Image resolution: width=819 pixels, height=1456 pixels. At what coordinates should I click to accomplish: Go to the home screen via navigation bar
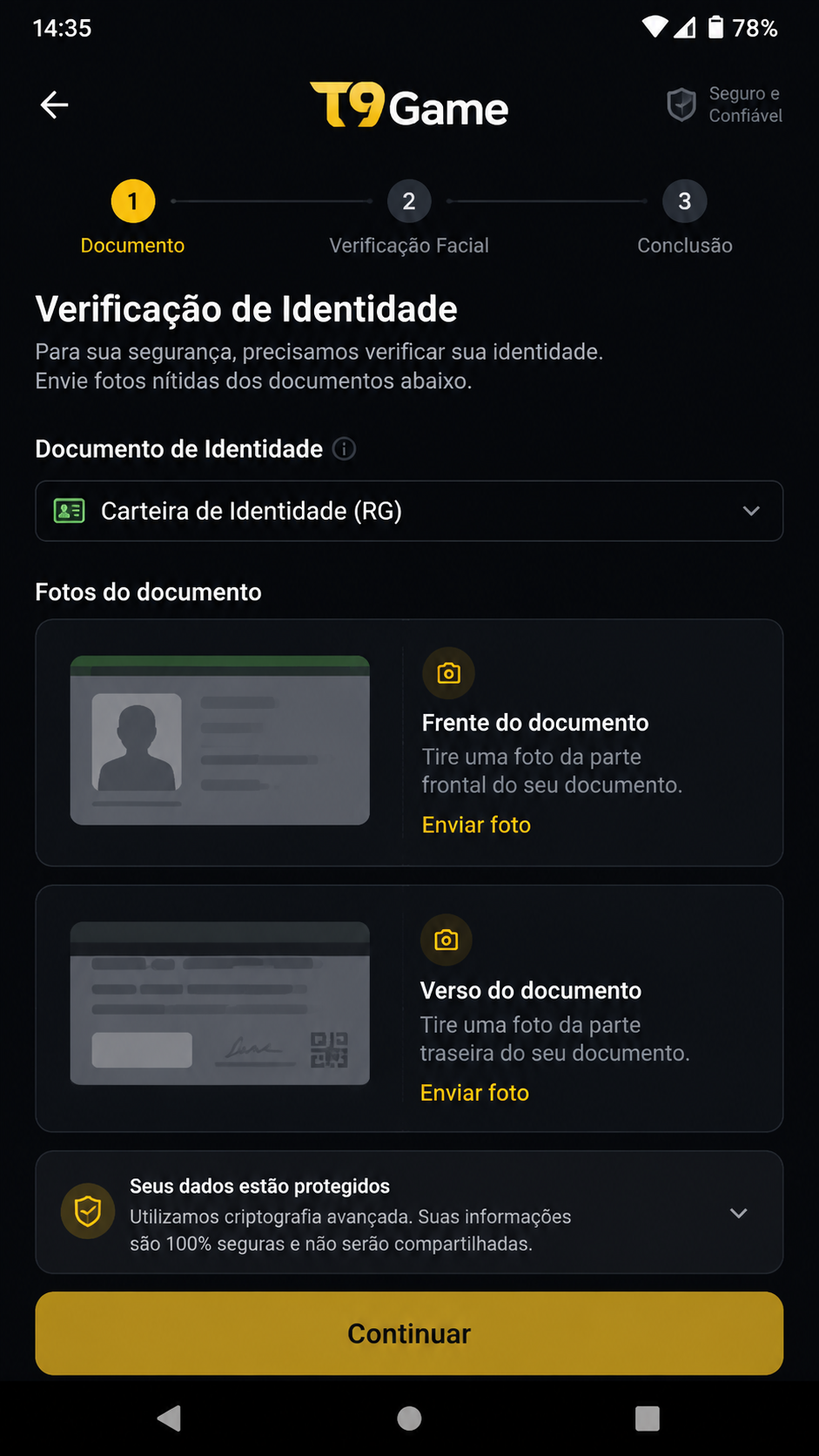(409, 1419)
